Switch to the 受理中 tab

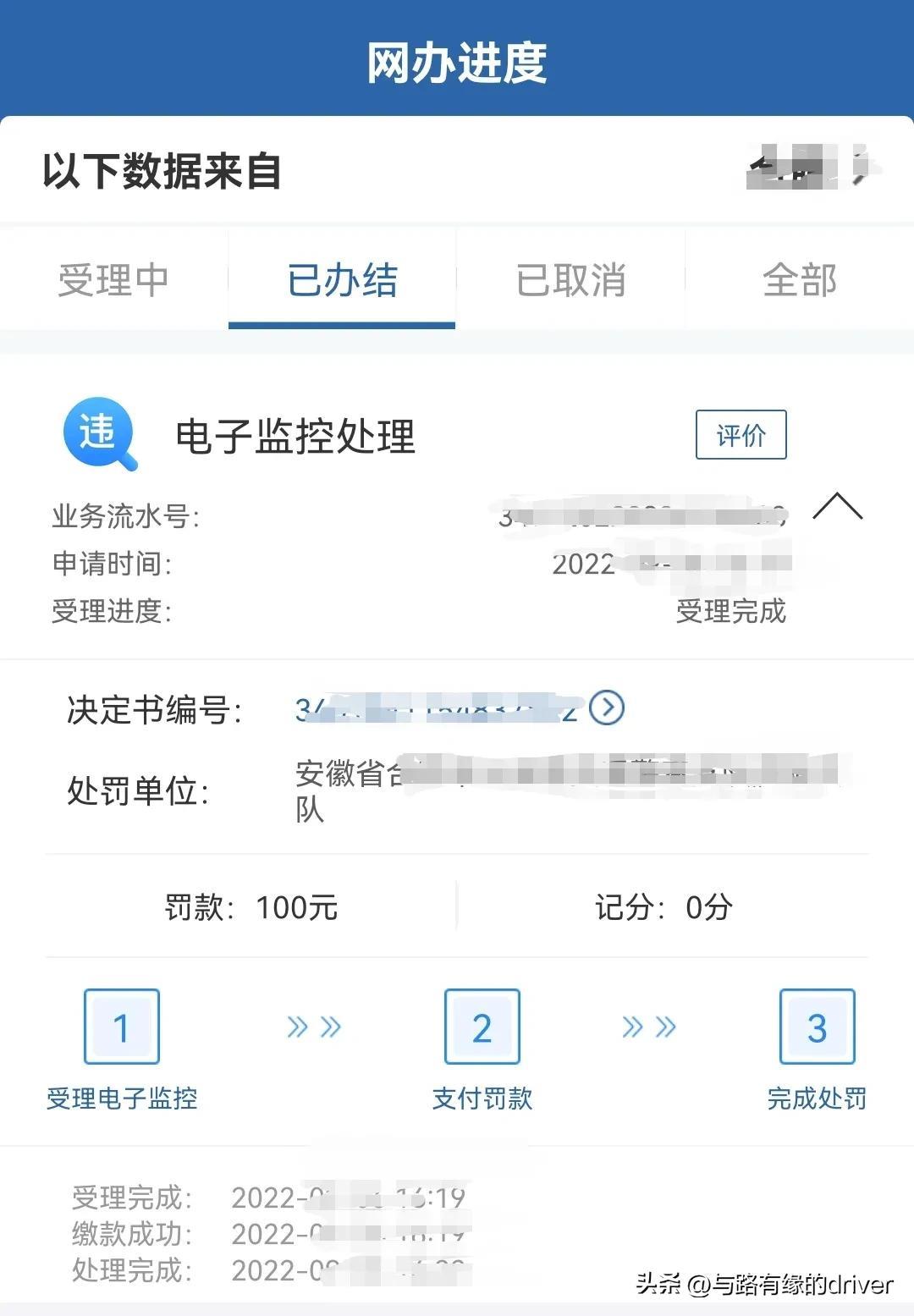point(113,280)
